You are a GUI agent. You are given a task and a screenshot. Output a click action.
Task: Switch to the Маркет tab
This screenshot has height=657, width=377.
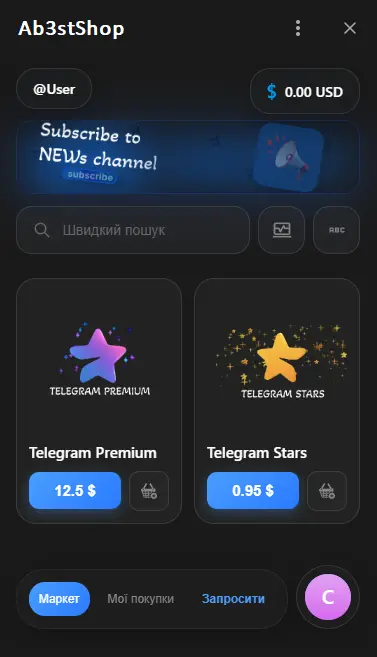59,599
